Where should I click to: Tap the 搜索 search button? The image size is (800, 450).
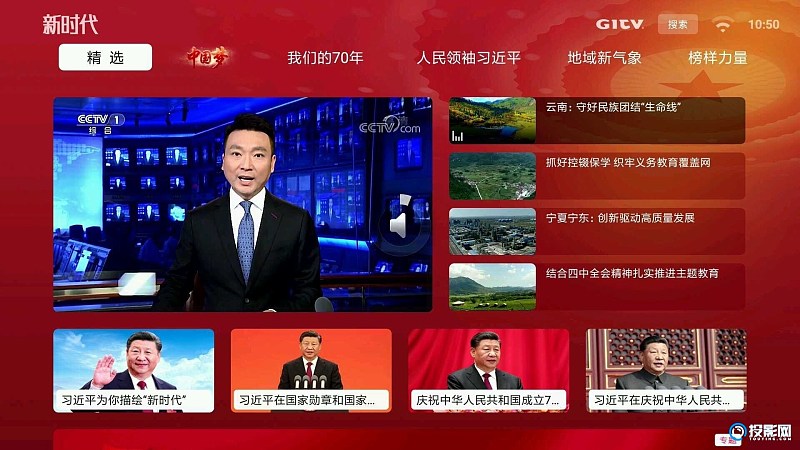677,24
